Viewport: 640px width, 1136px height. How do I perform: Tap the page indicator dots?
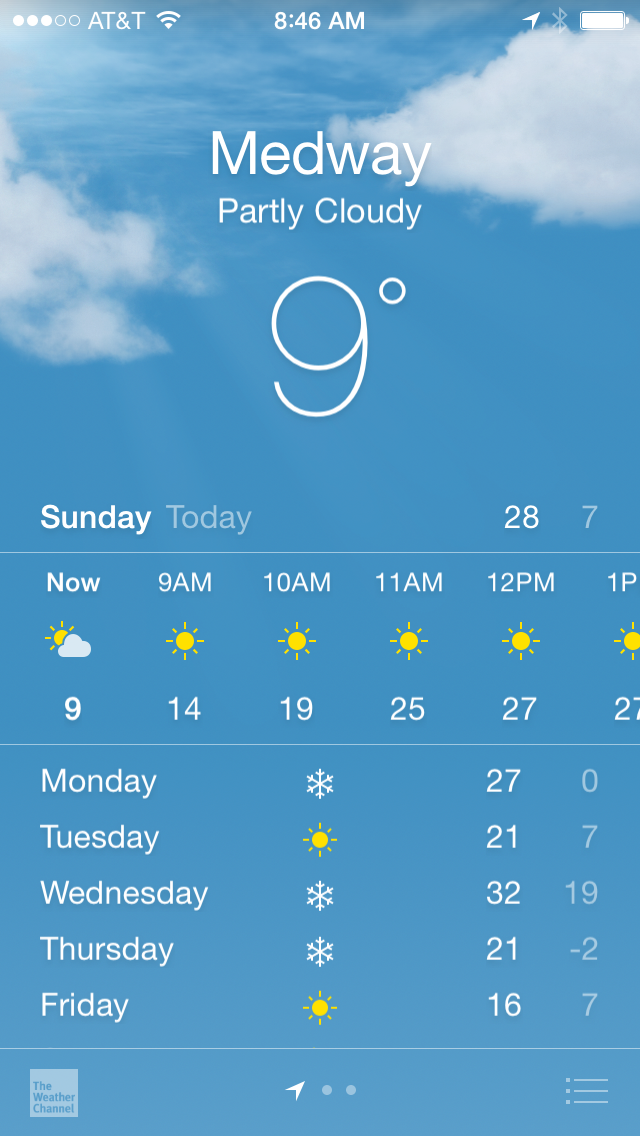[322, 1090]
